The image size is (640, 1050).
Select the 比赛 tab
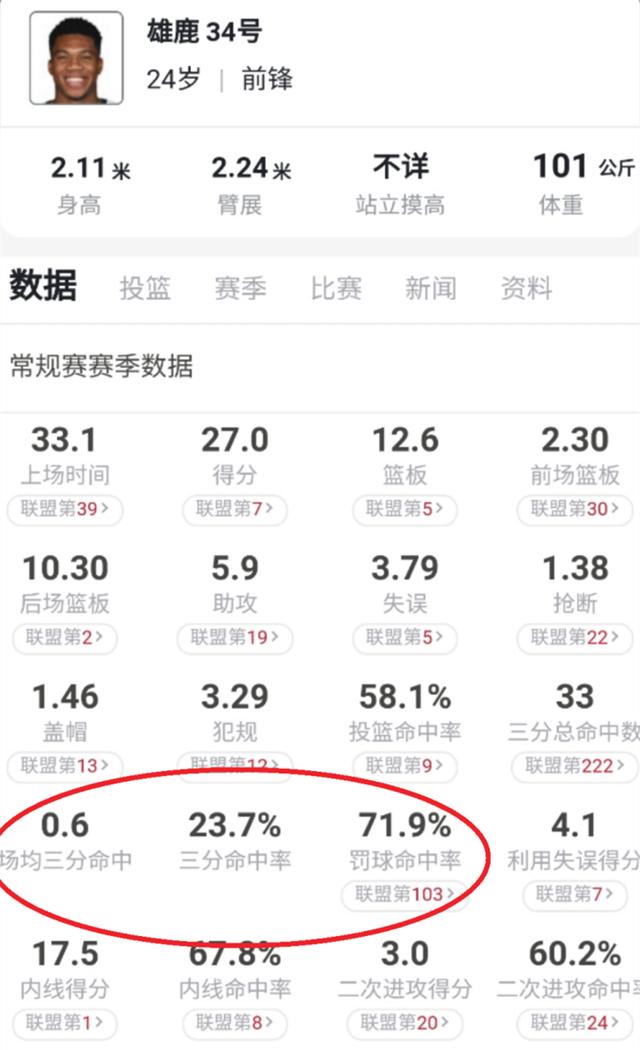336,289
